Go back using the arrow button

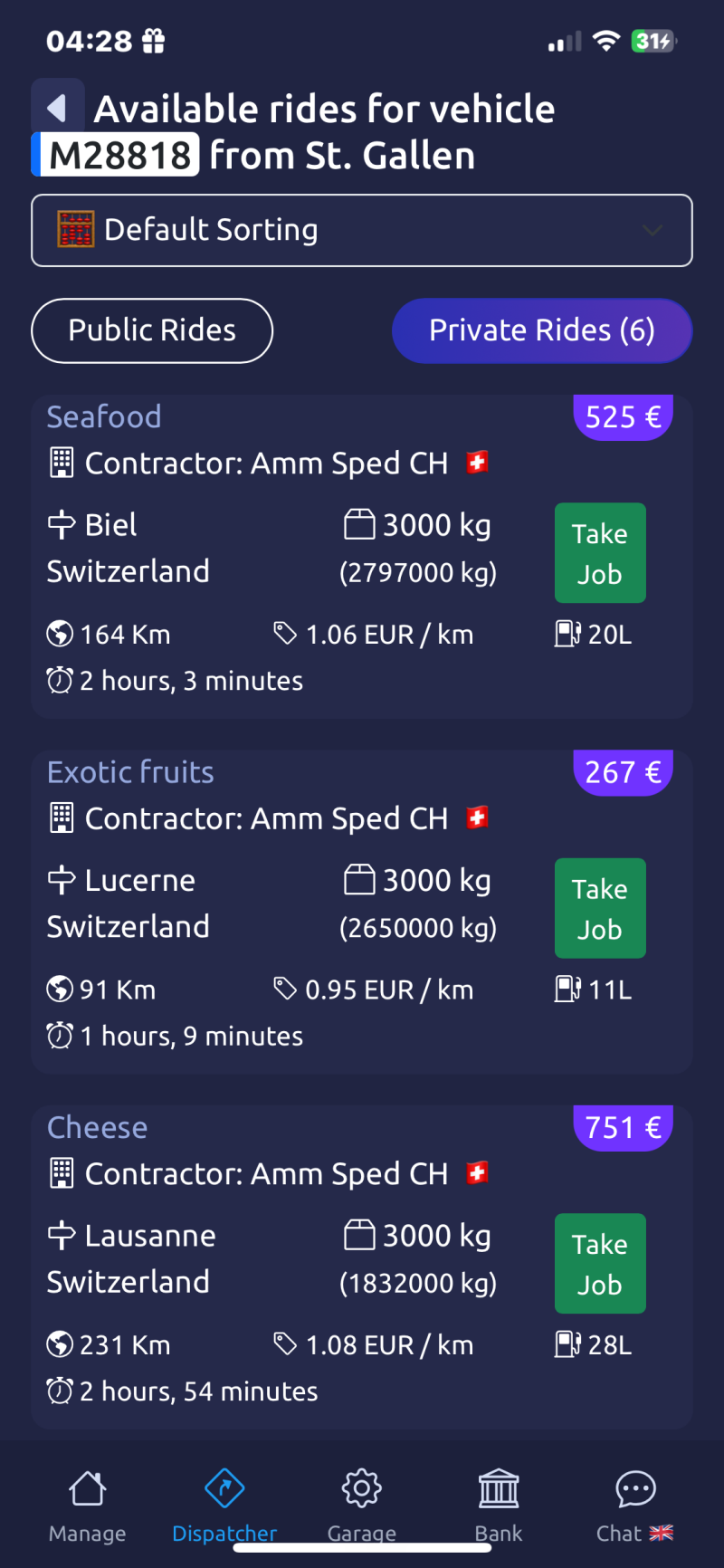(x=57, y=109)
